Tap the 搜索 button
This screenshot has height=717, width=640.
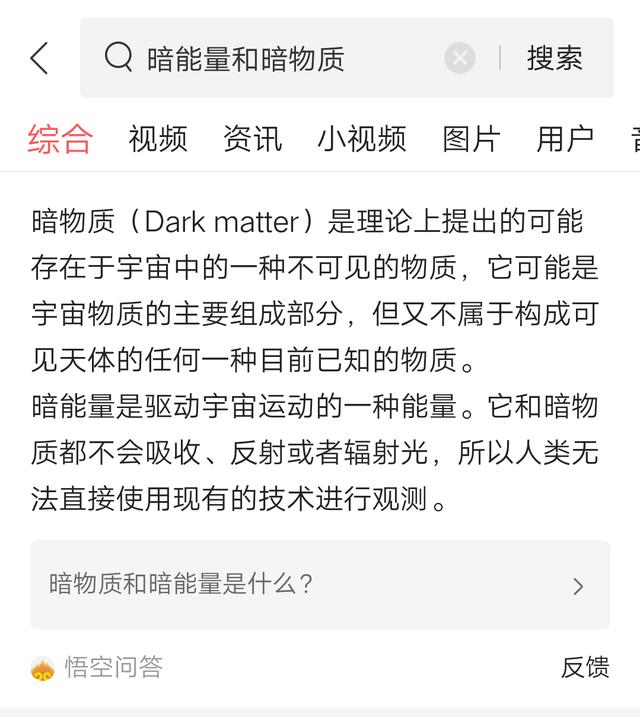coord(554,58)
